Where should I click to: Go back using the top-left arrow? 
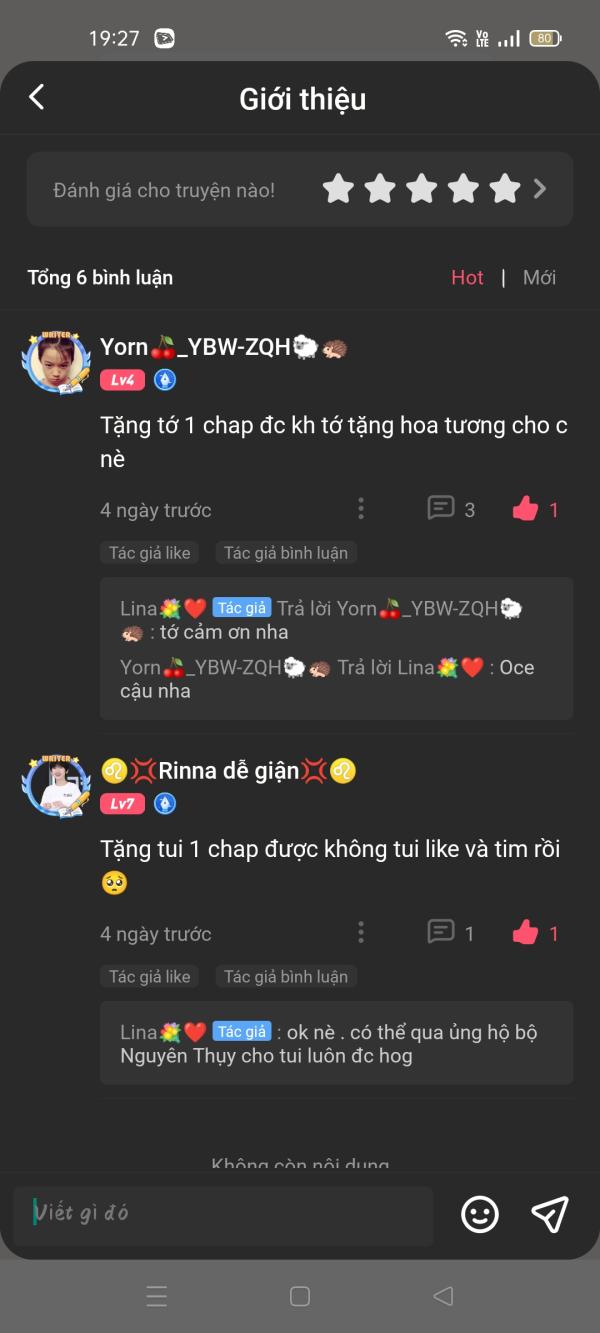37,97
